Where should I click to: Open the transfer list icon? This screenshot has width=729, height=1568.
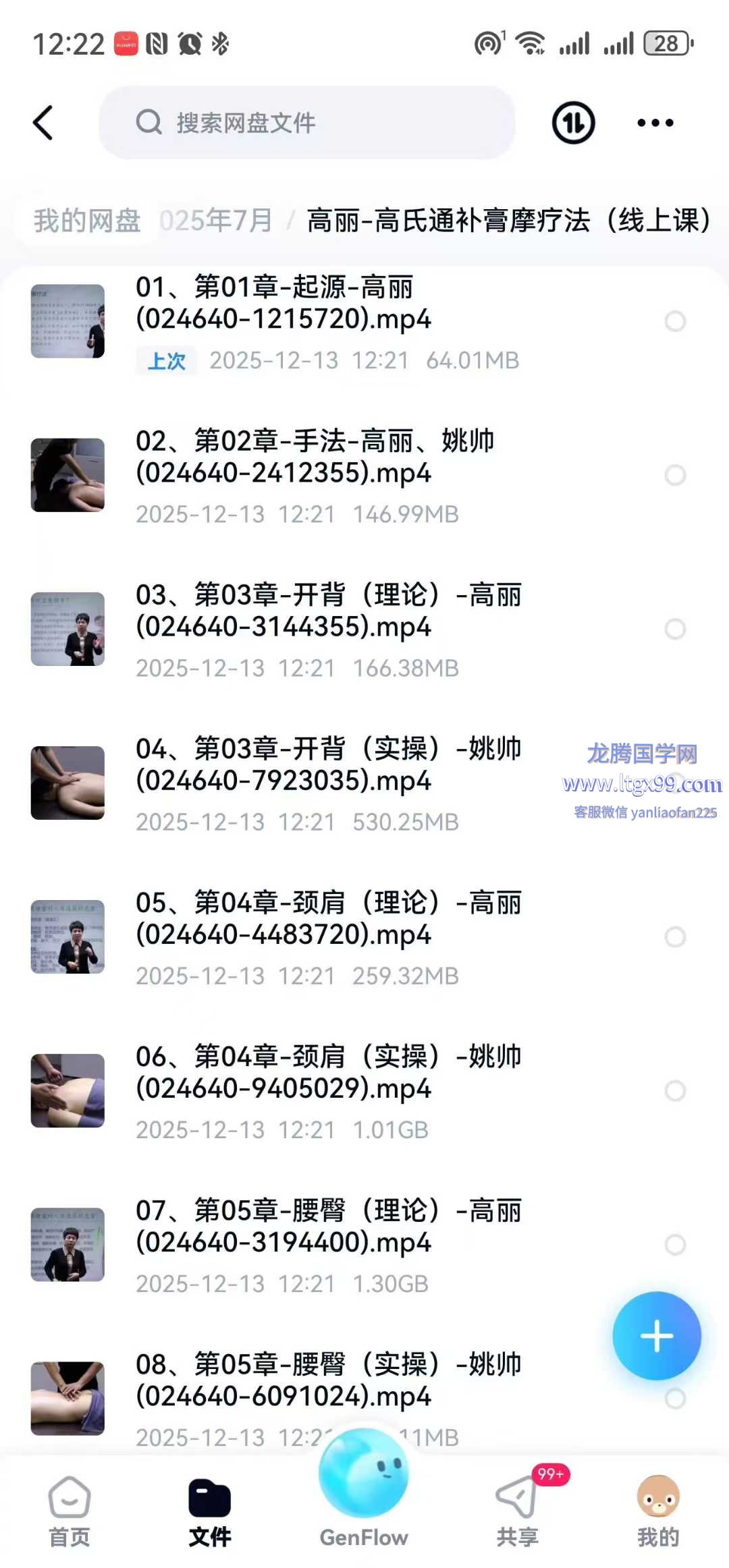point(573,123)
